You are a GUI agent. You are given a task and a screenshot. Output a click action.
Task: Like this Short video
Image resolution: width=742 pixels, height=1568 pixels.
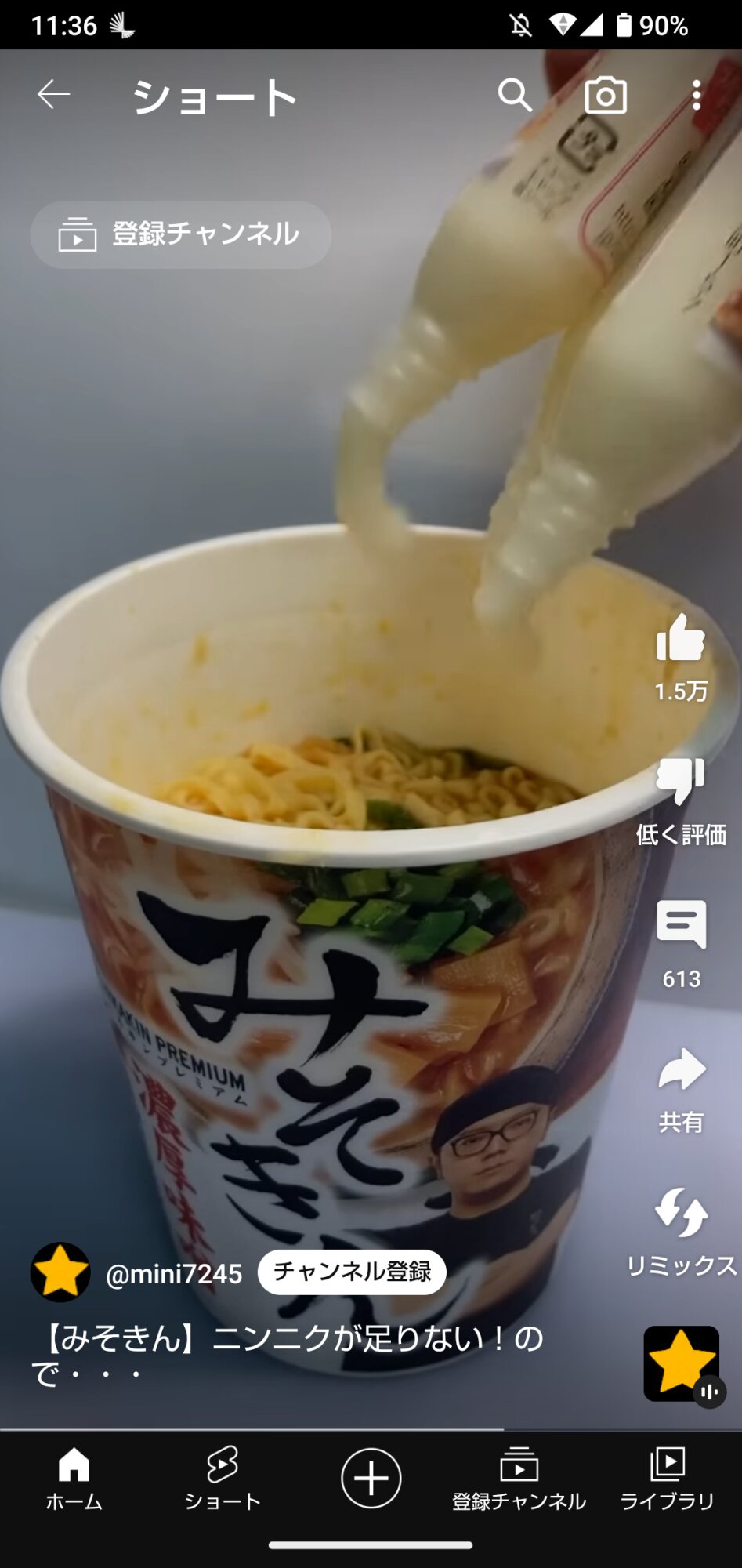(681, 637)
